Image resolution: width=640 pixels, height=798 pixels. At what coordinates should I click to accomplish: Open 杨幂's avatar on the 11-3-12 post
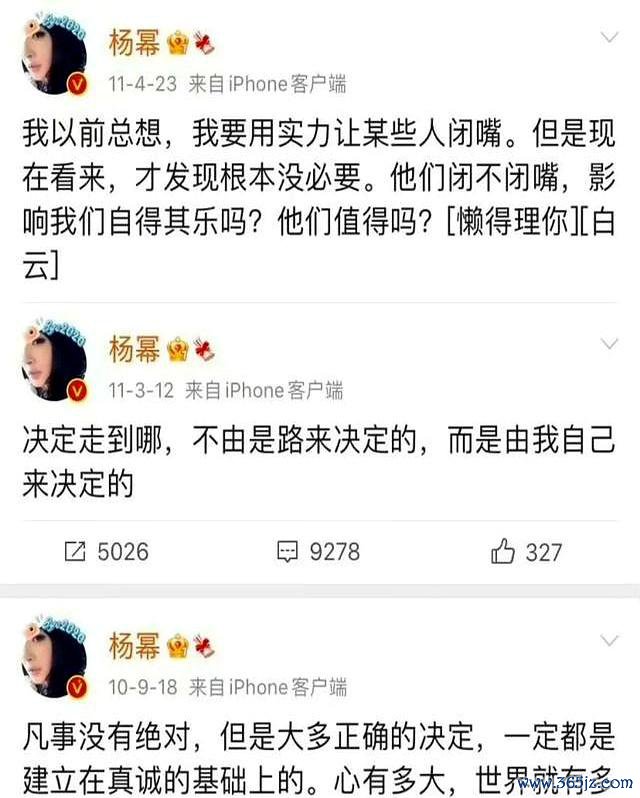click(x=54, y=366)
